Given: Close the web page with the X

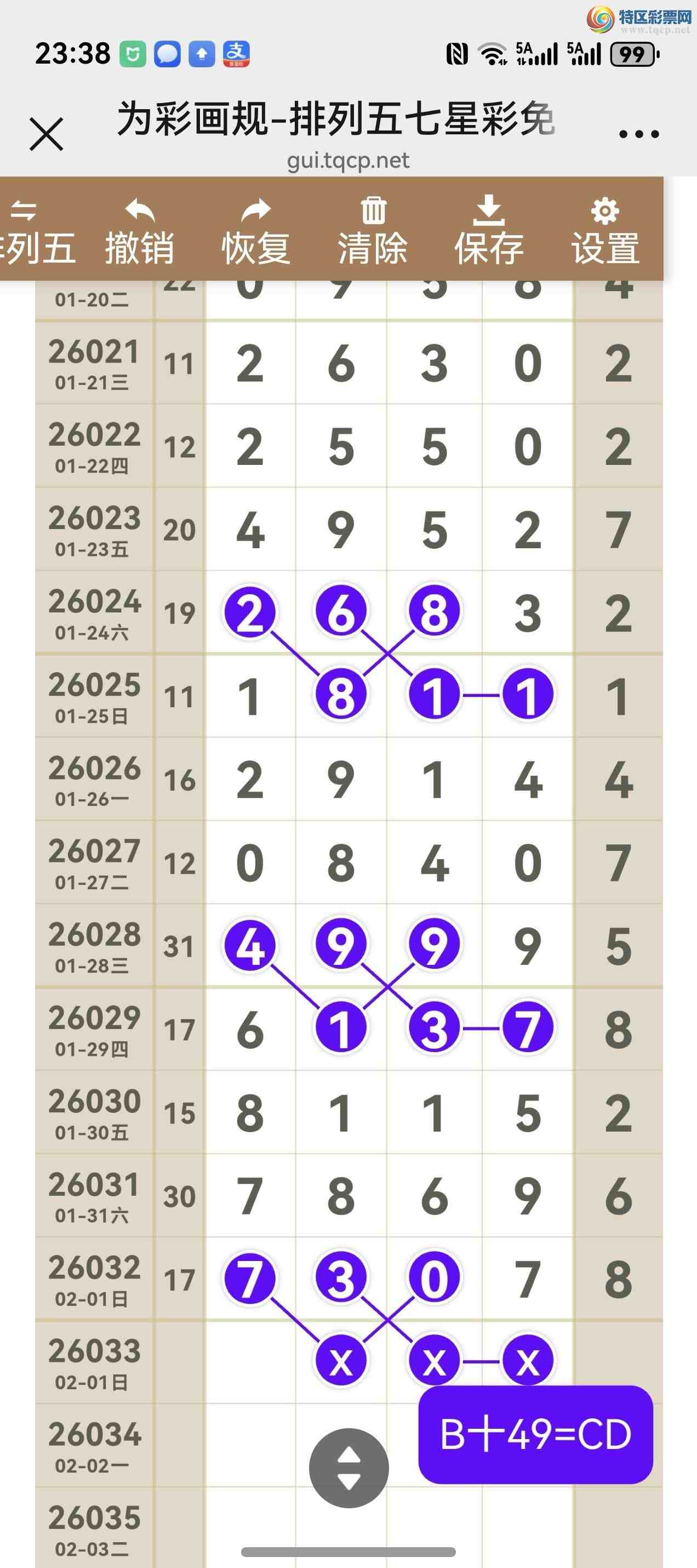Looking at the screenshot, I should click(x=46, y=134).
